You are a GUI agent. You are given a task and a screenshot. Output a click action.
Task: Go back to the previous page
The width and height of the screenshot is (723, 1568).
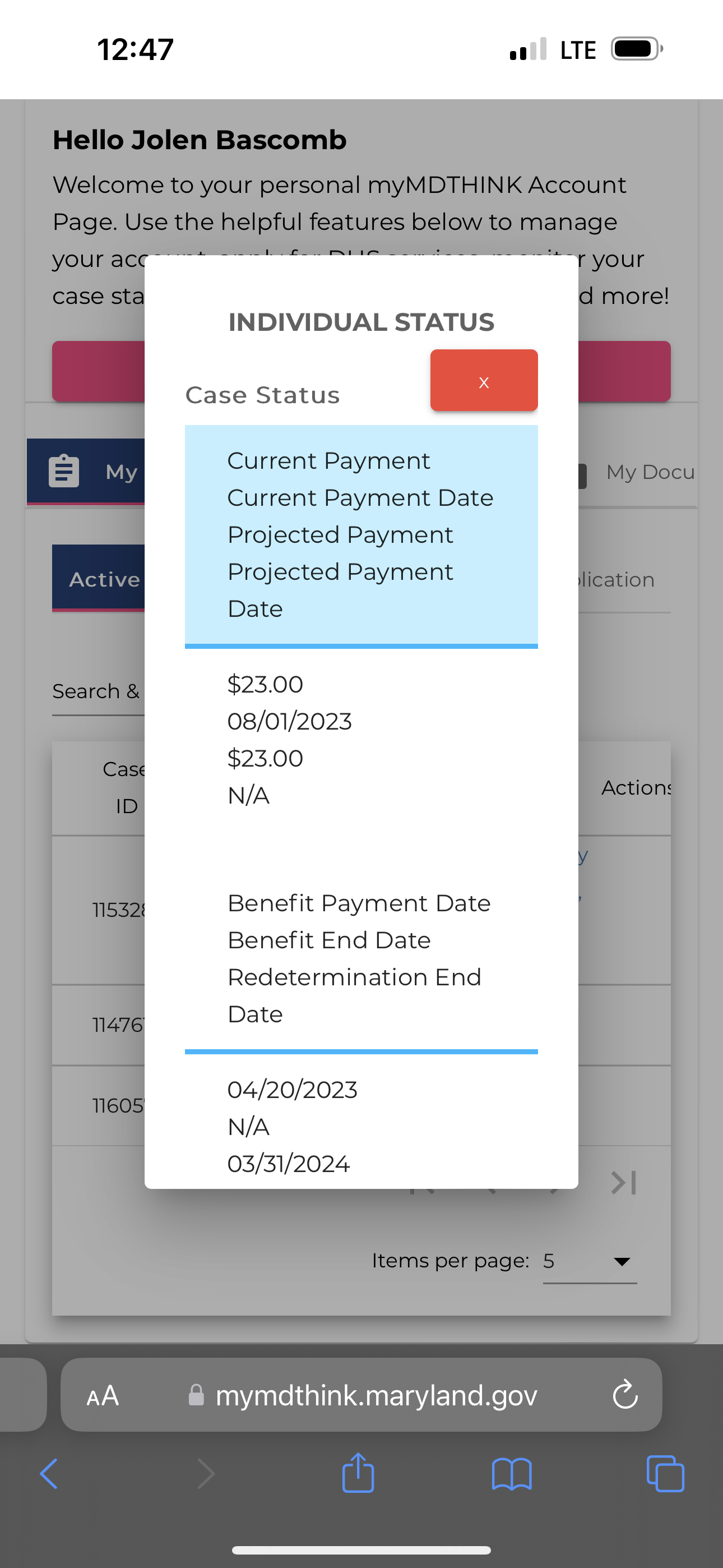(x=49, y=1474)
